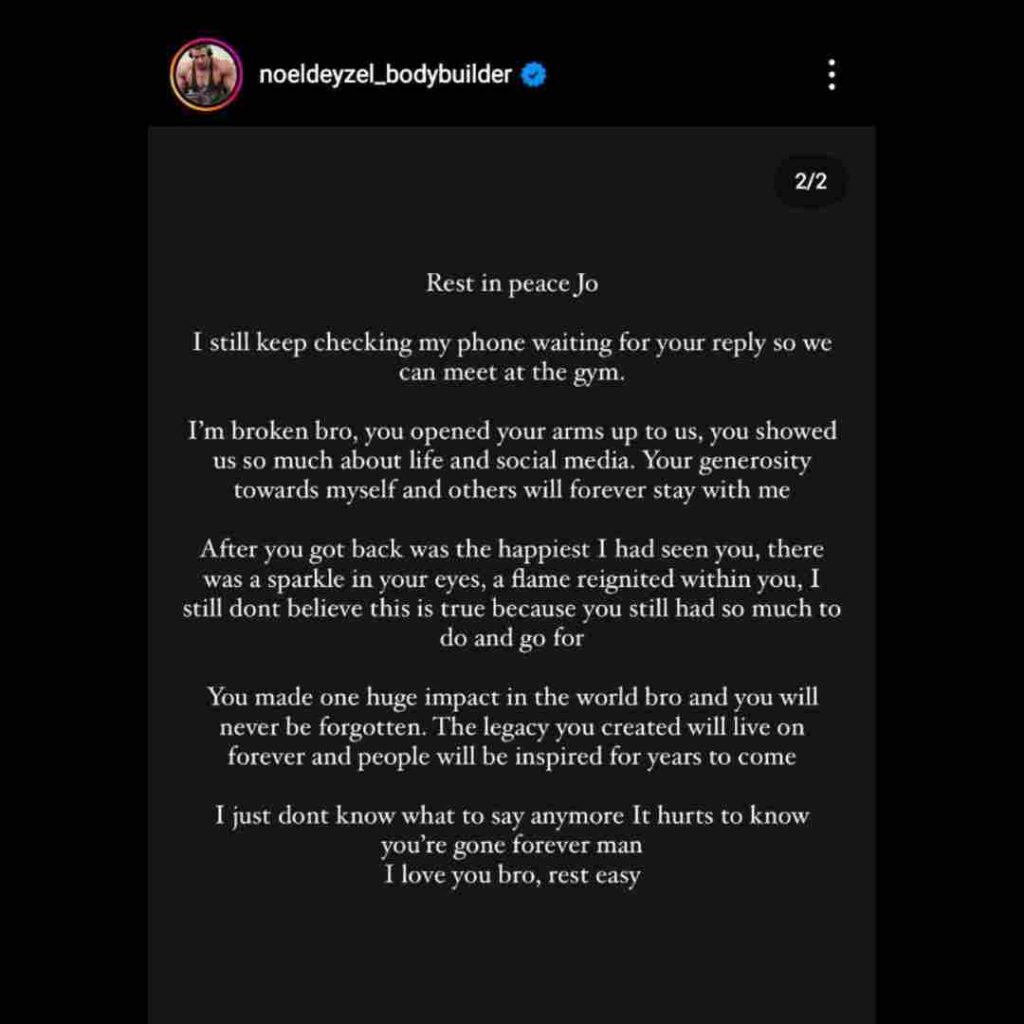This screenshot has height=1024, width=1024.
Task: Open the noeldeyzel_bodybuilder profile picture
Action: coord(206,74)
